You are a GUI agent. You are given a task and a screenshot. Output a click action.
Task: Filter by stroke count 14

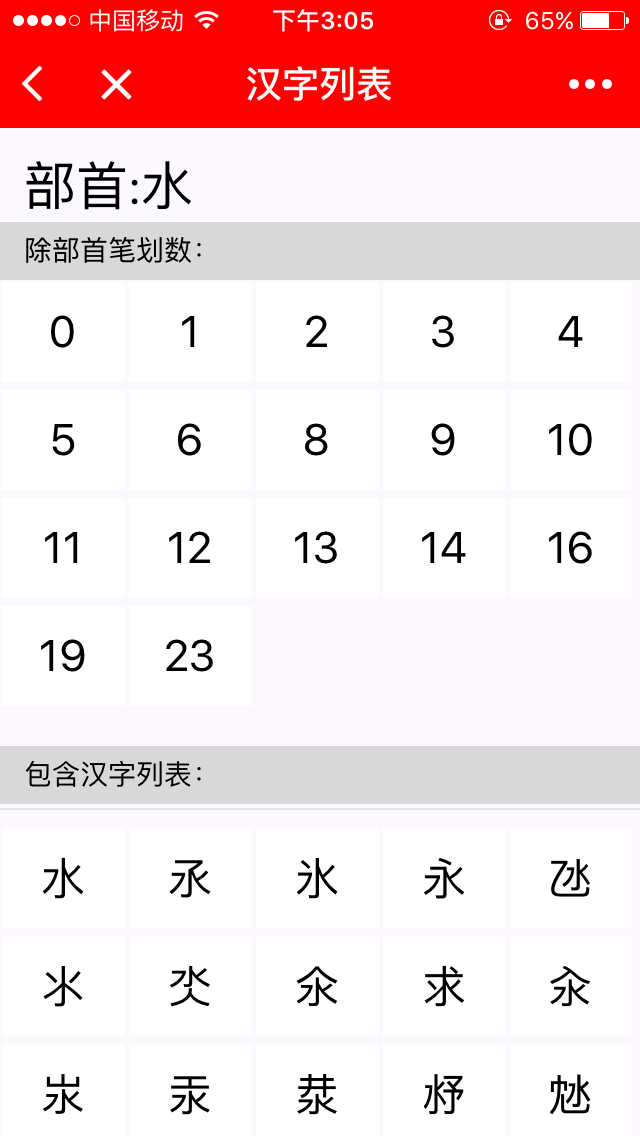443,548
